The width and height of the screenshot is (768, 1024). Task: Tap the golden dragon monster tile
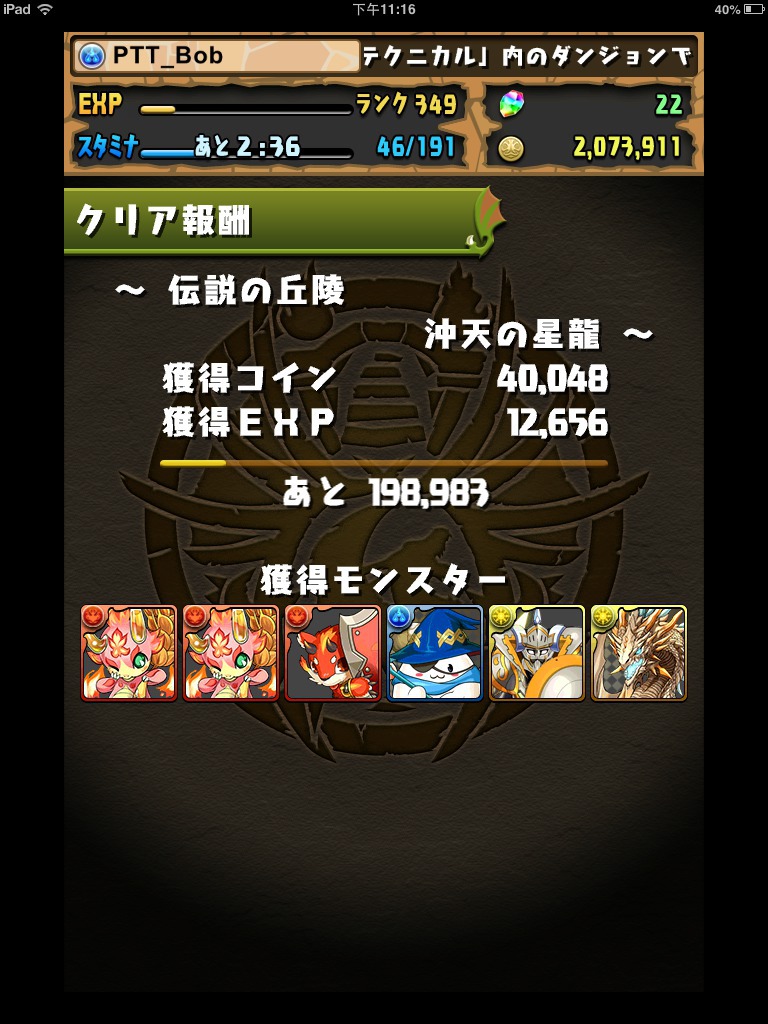(x=639, y=652)
